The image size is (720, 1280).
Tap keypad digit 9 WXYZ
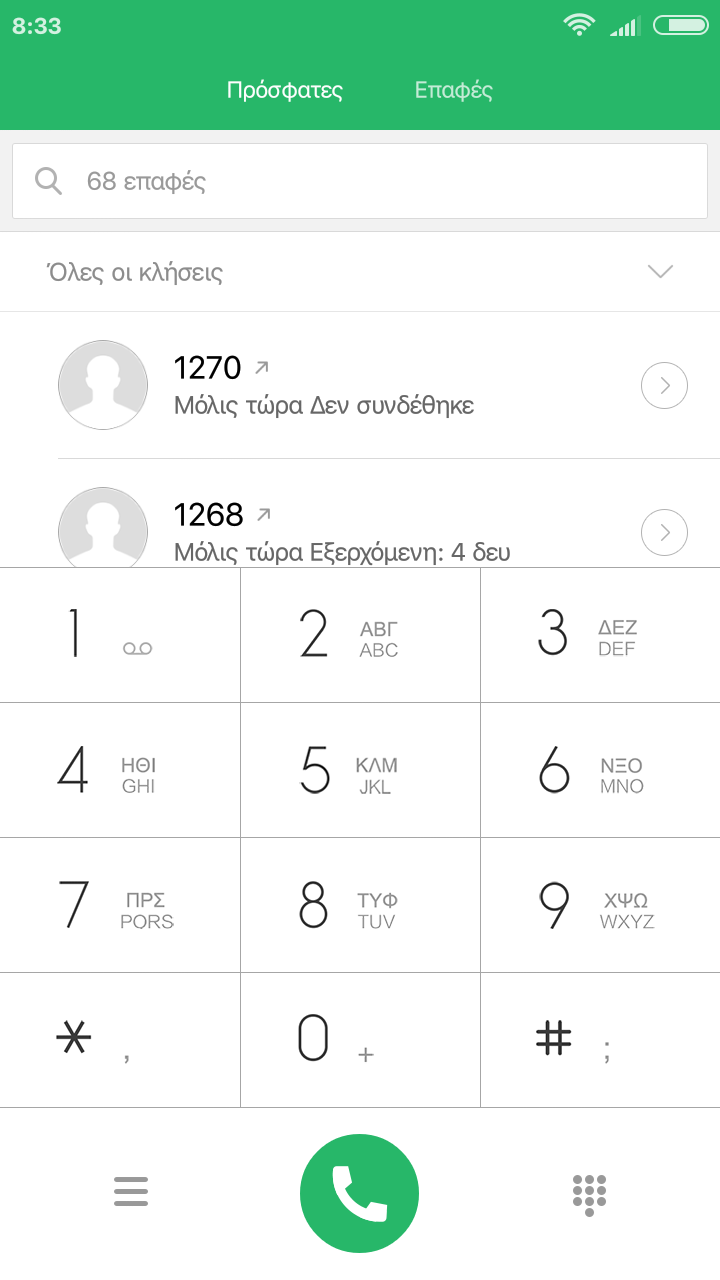pyautogui.click(x=600, y=905)
